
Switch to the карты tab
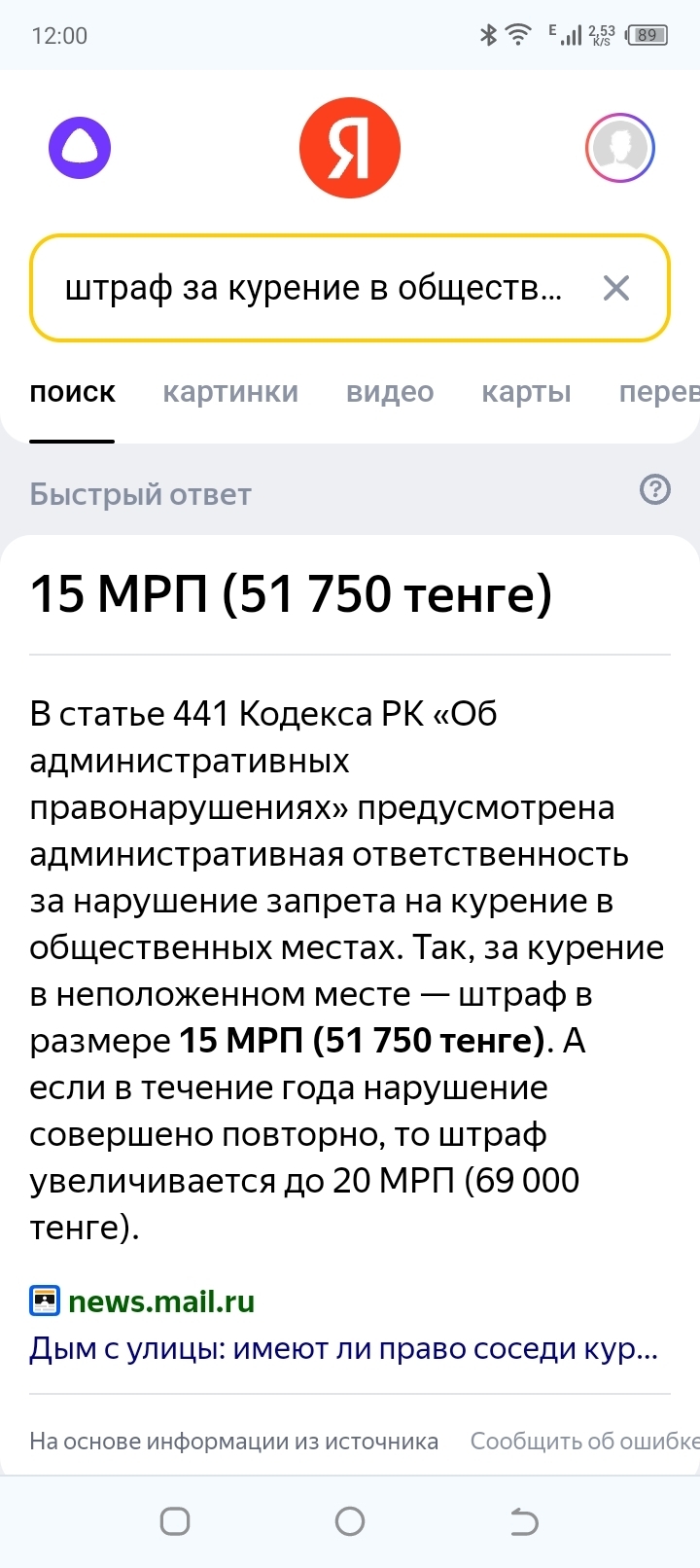[526, 392]
